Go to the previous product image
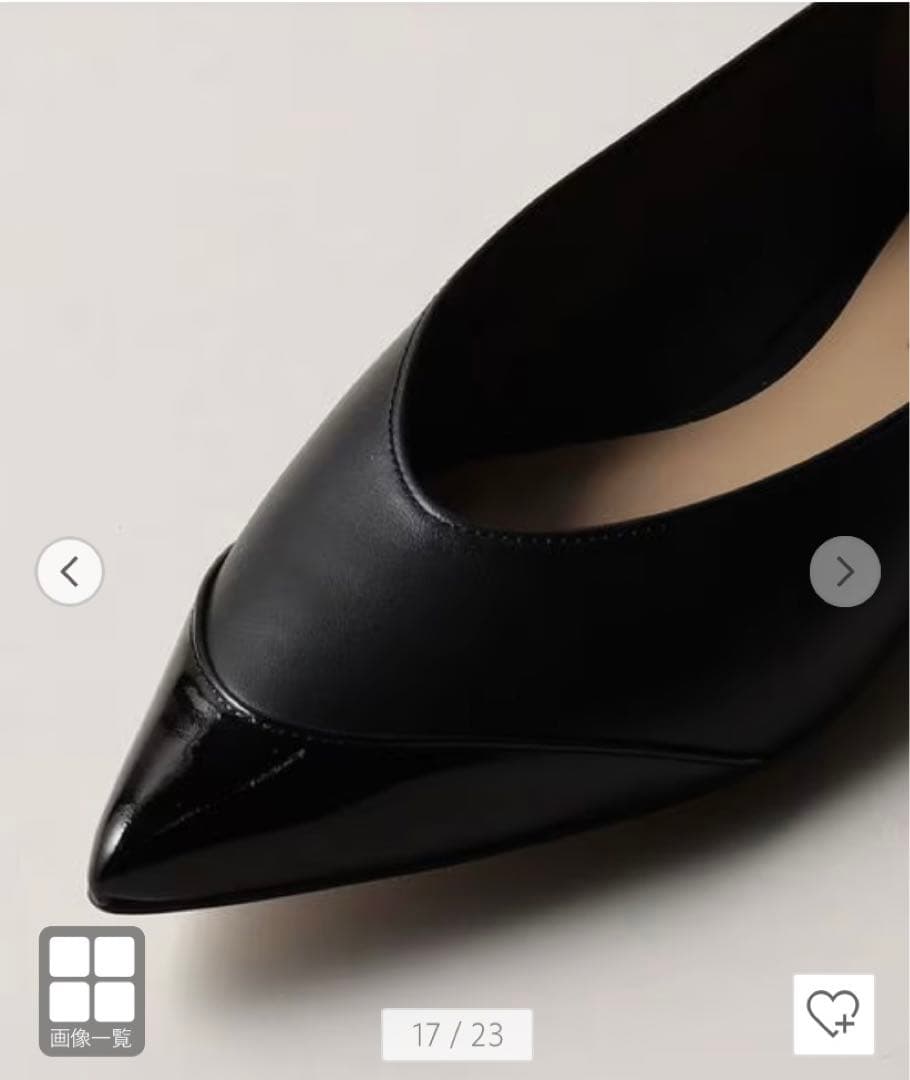Screen dimensions: 910x1080 click(x=69, y=571)
